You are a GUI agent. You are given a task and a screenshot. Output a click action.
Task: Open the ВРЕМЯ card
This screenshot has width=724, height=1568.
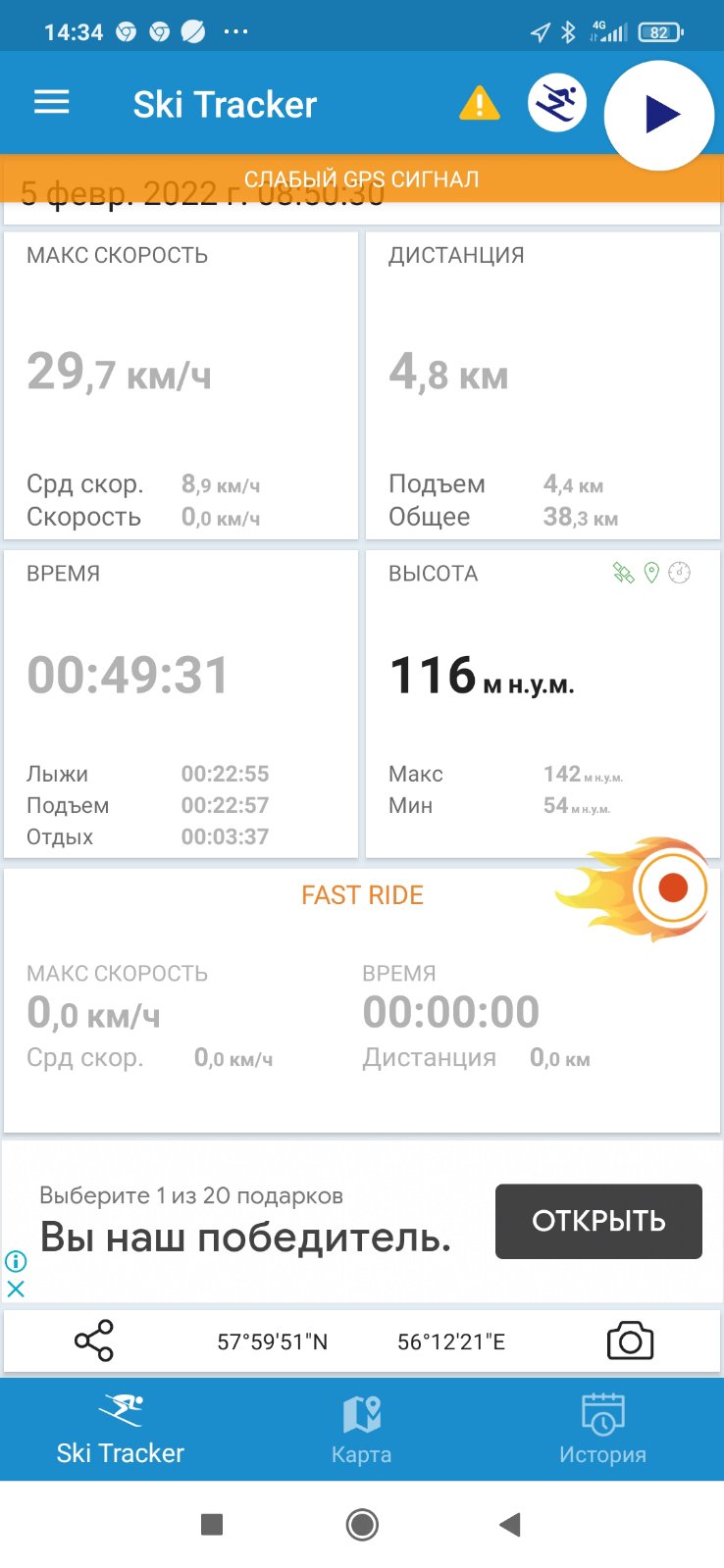[181, 703]
